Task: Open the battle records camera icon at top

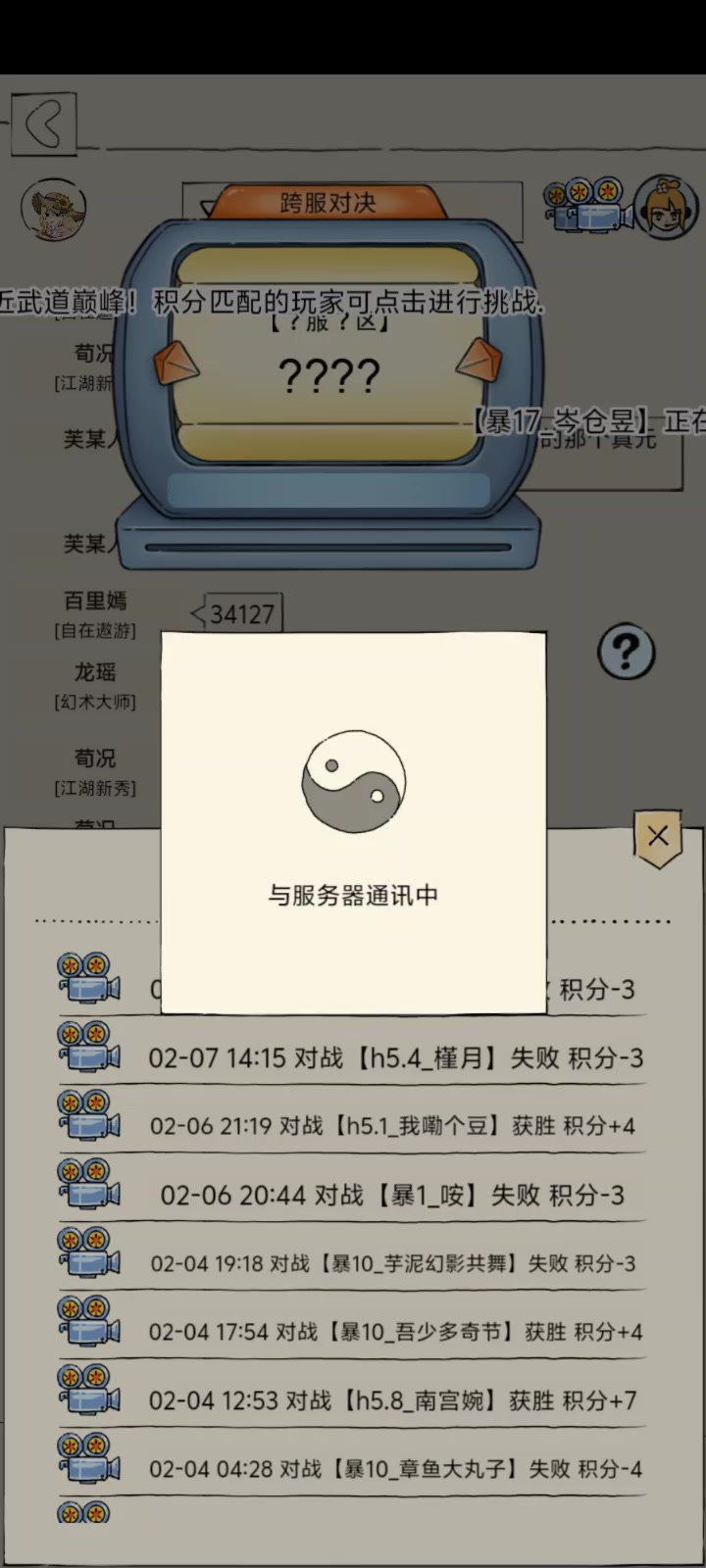Action: [x=586, y=204]
